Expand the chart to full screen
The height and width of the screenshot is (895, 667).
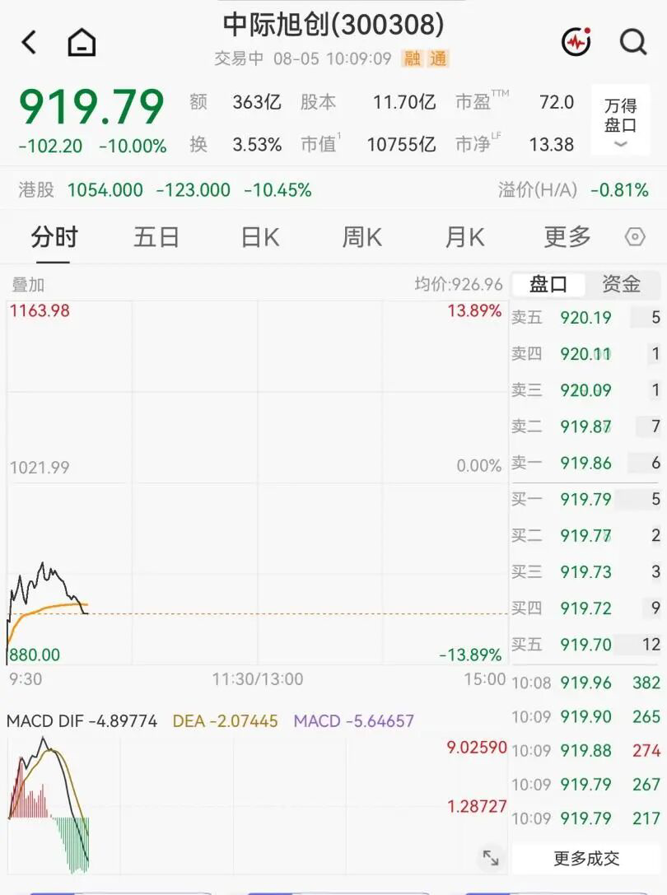point(491,857)
